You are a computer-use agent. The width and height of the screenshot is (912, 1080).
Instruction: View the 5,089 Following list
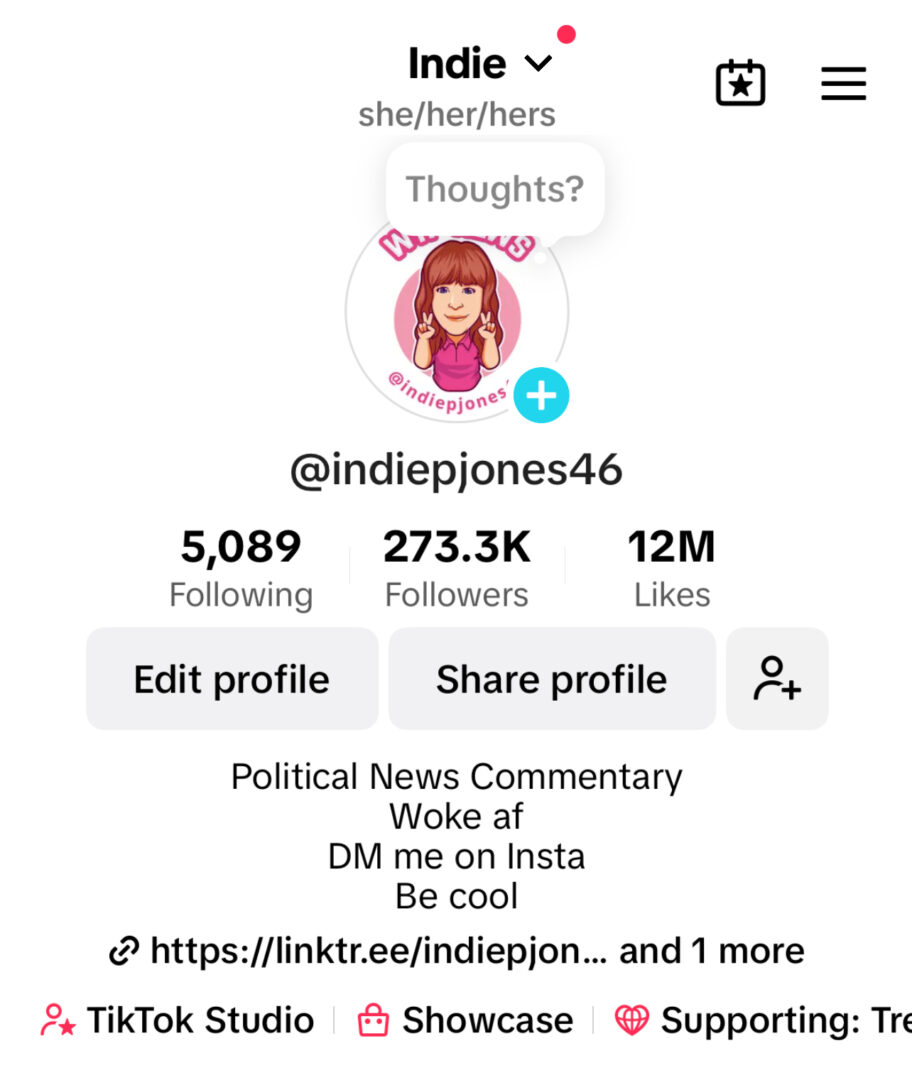point(241,568)
